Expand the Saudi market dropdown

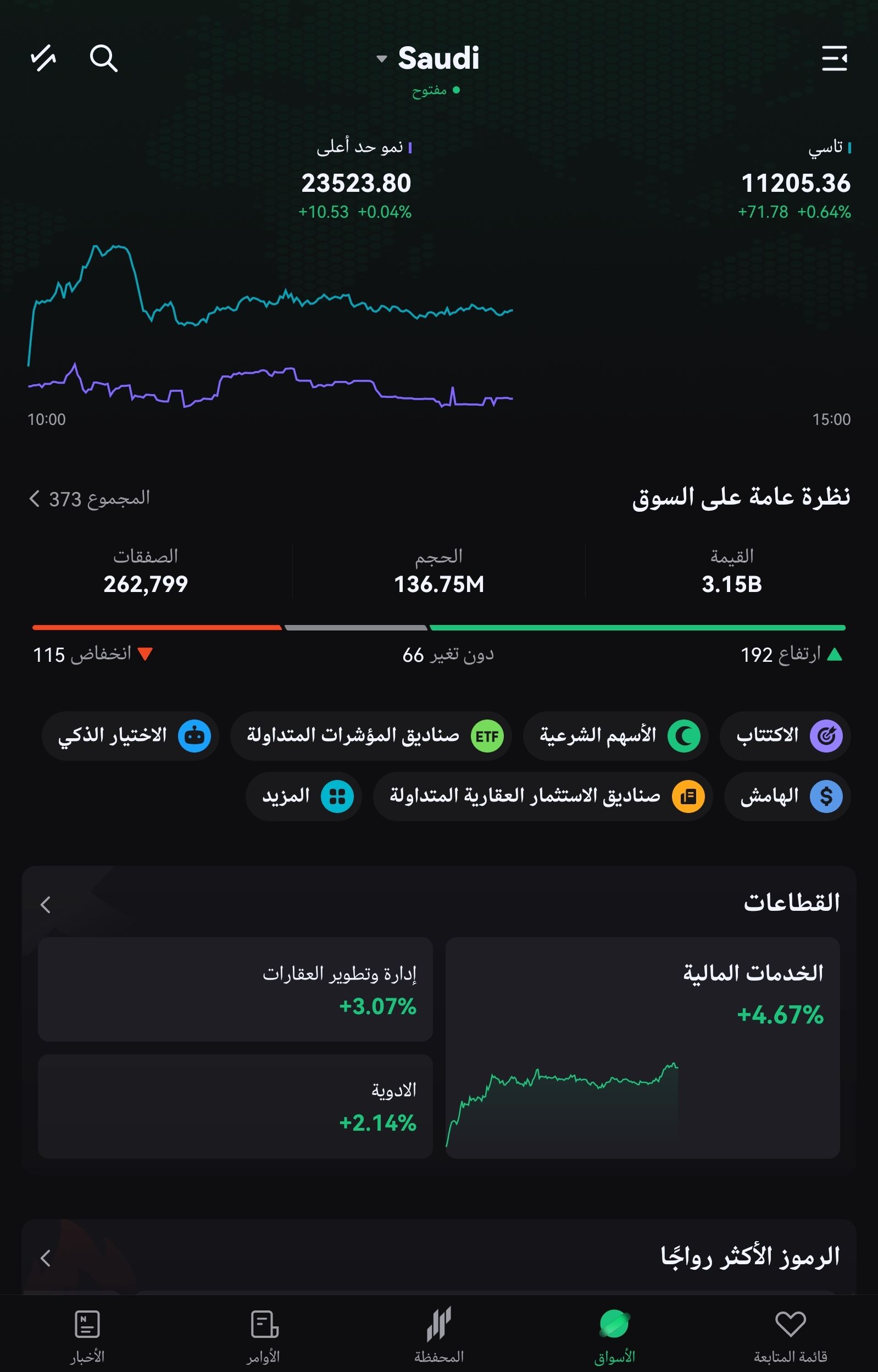(x=429, y=58)
